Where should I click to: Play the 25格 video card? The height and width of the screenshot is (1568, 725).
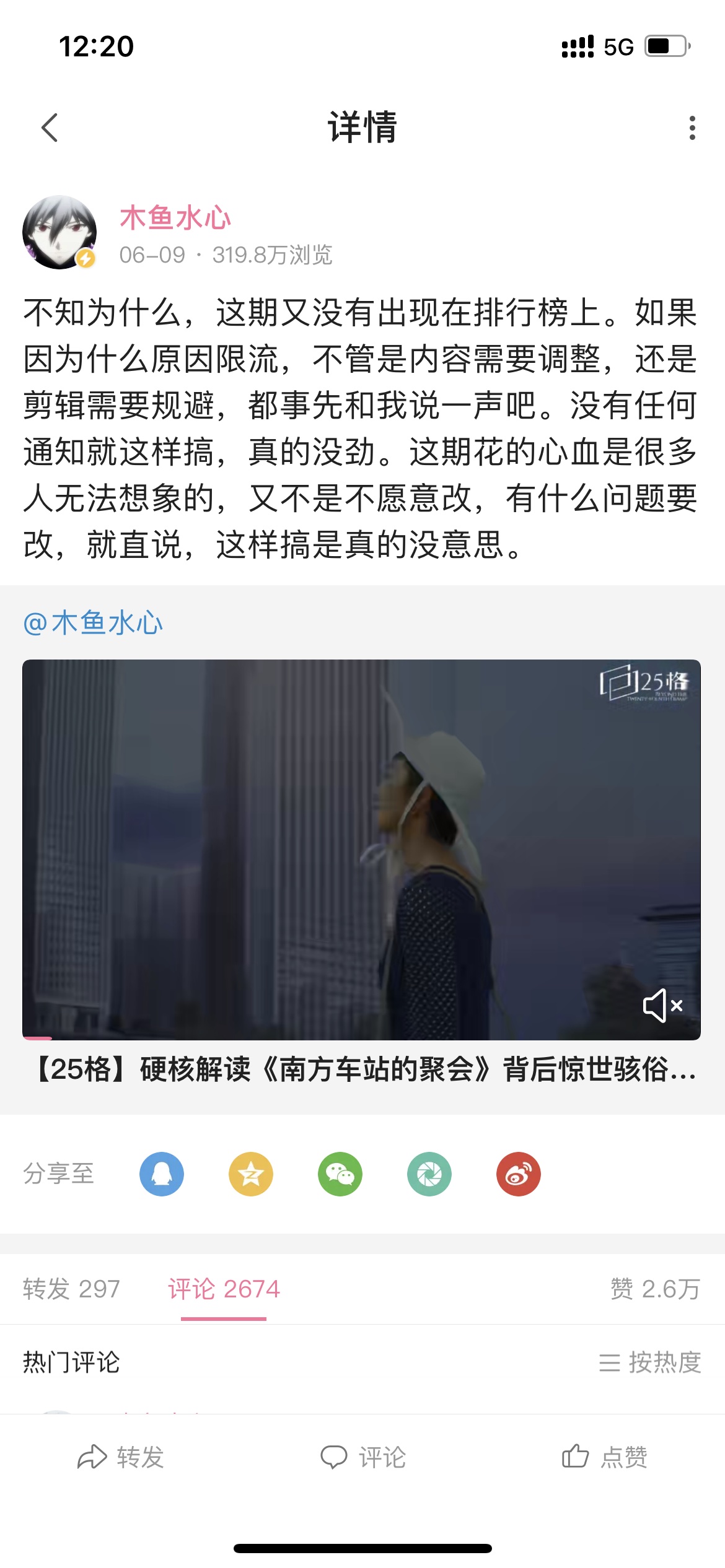pos(361,848)
